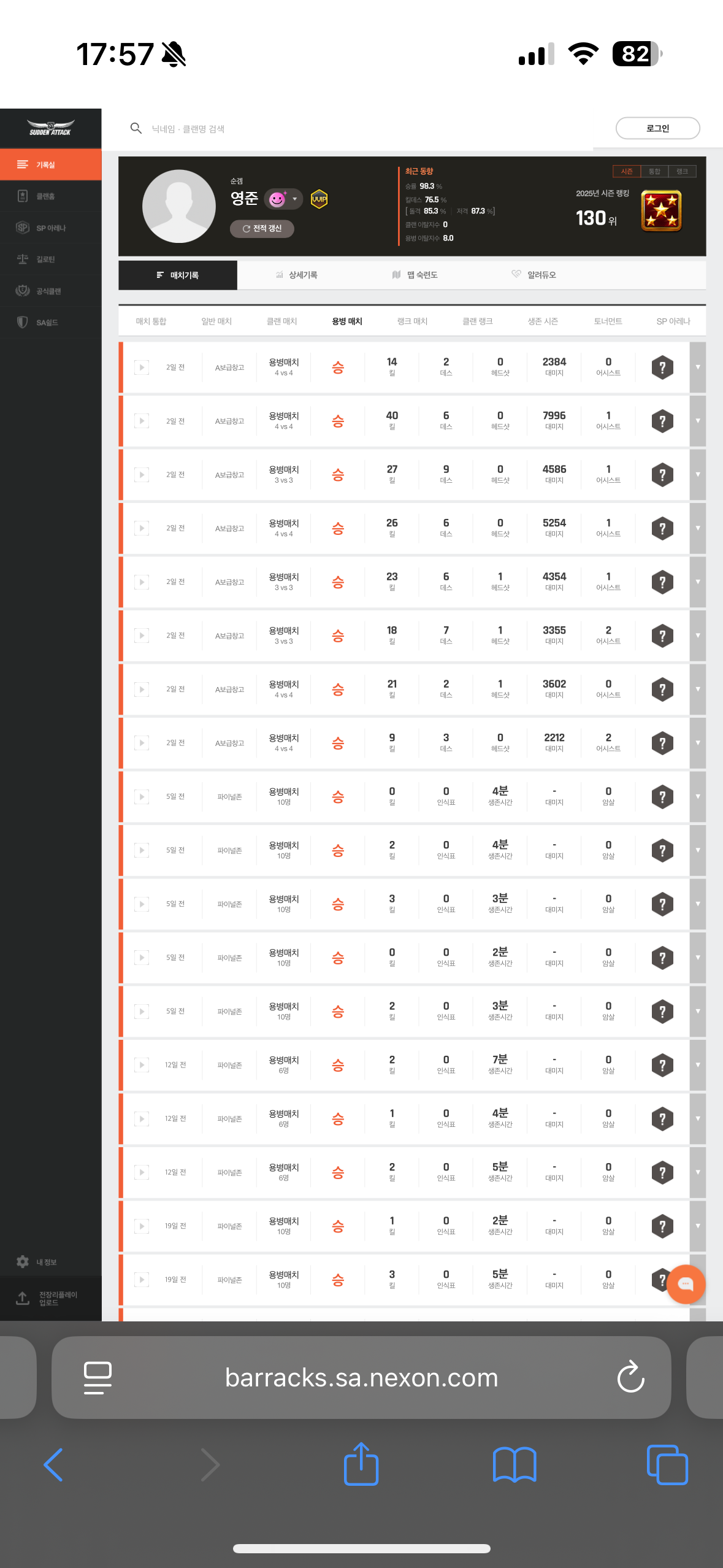Reload the page in Safari
Viewport: 723px width, 1568px height.
(630, 1377)
